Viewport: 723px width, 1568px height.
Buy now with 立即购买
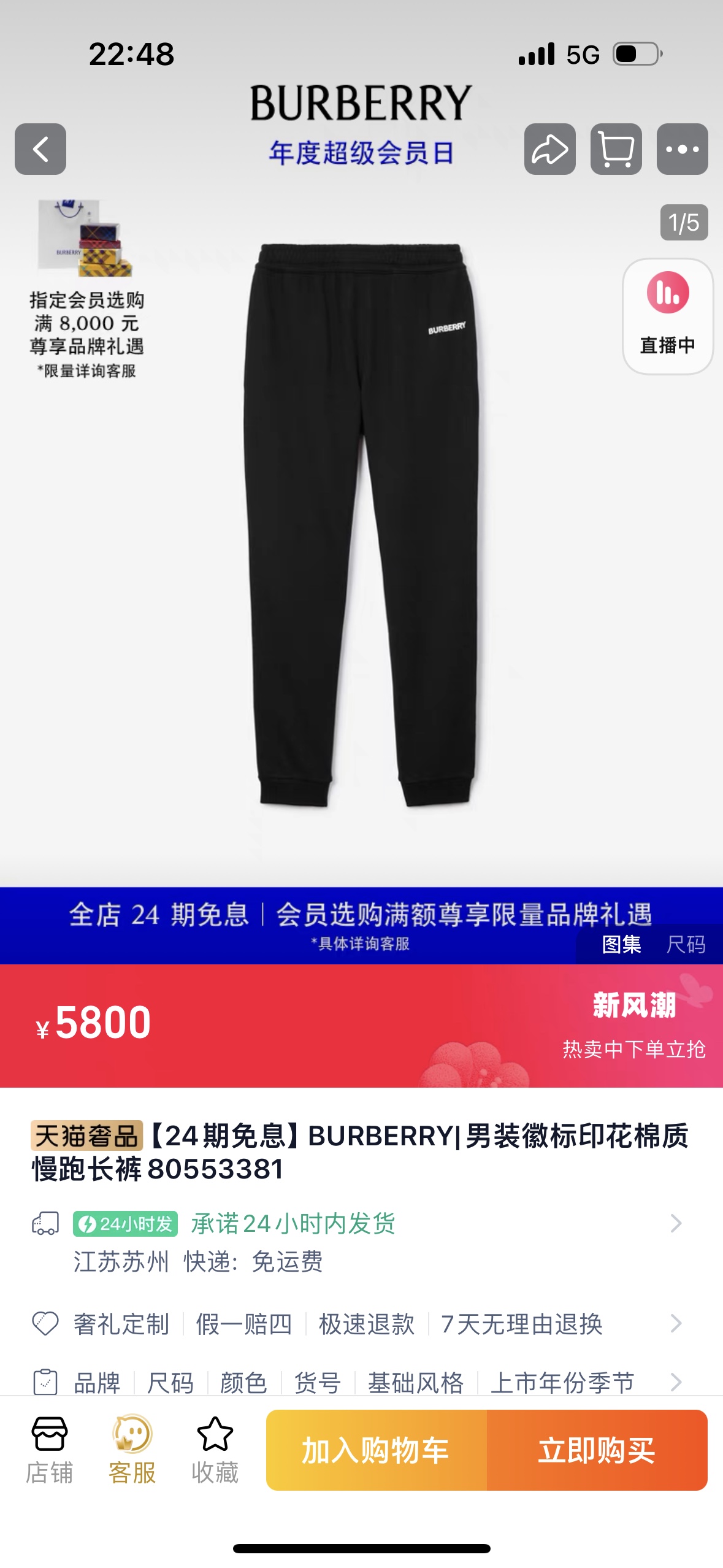click(x=597, y=1450)
